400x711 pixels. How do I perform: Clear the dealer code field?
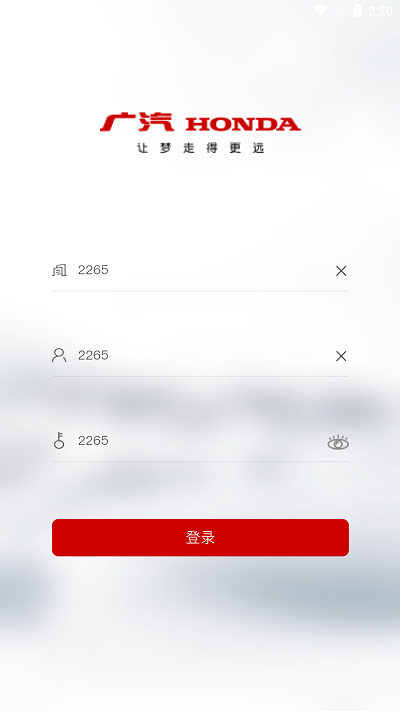[341, 271]
